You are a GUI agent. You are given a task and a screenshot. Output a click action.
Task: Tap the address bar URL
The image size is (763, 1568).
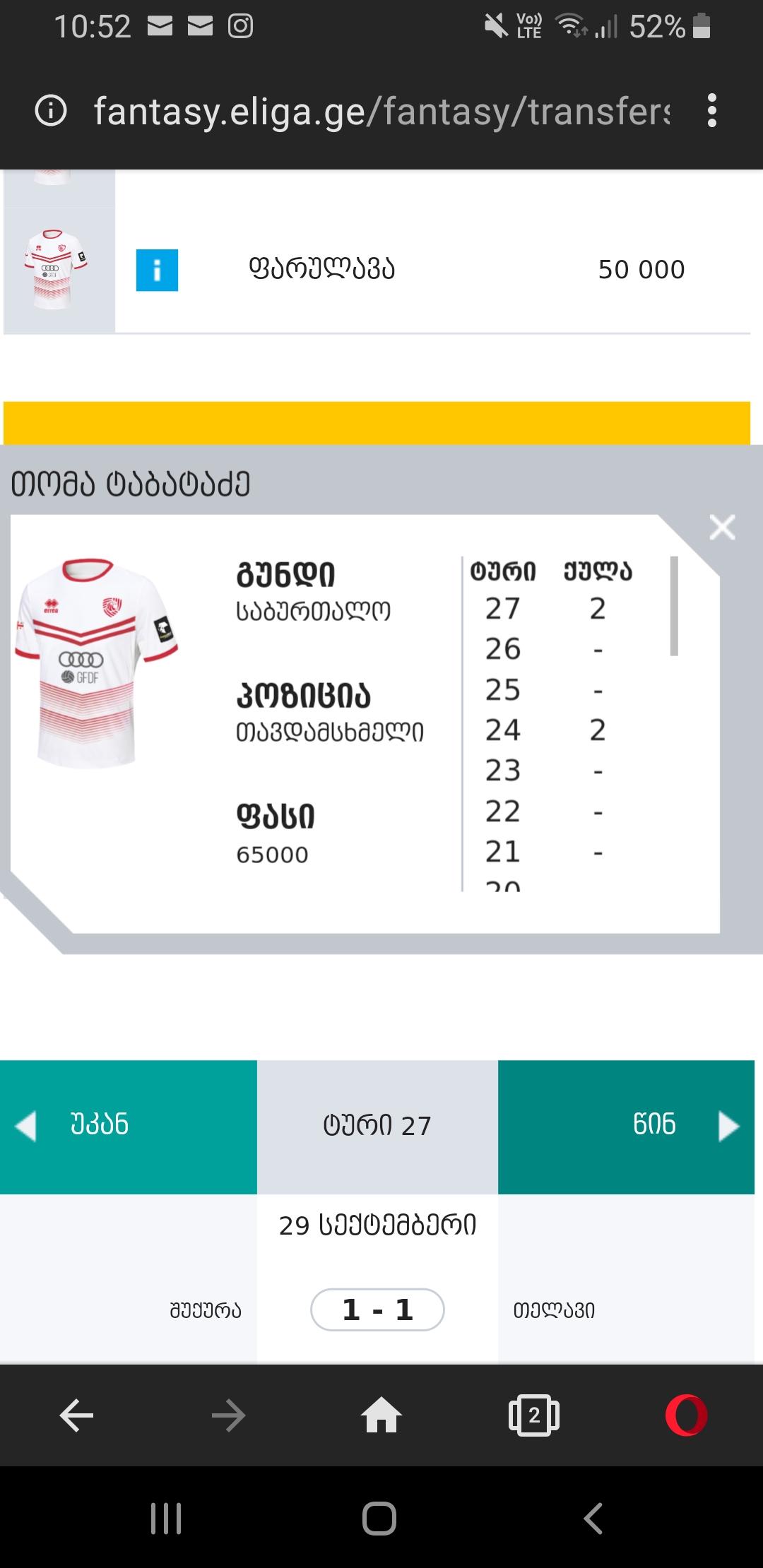pyautogui.click(x=381, y=111)
